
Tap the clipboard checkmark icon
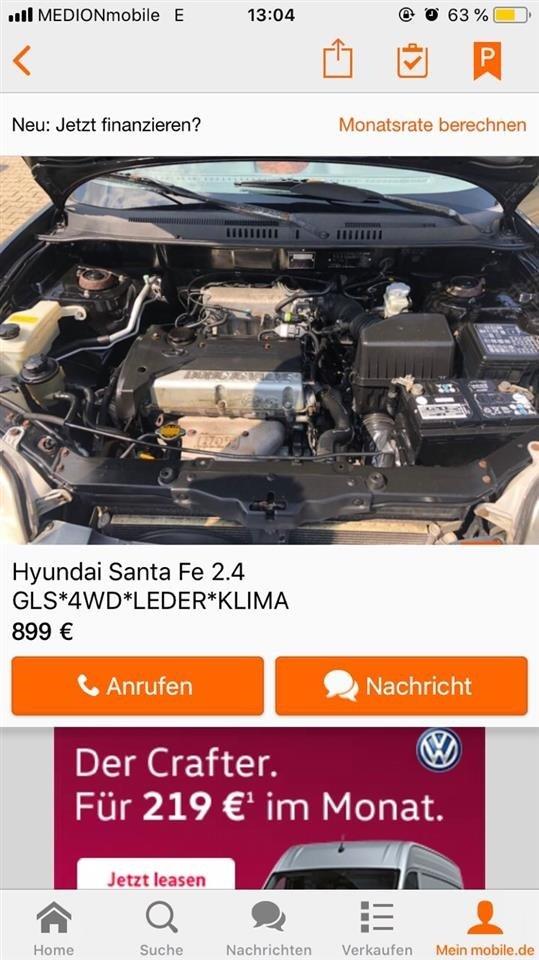(412, 61)
